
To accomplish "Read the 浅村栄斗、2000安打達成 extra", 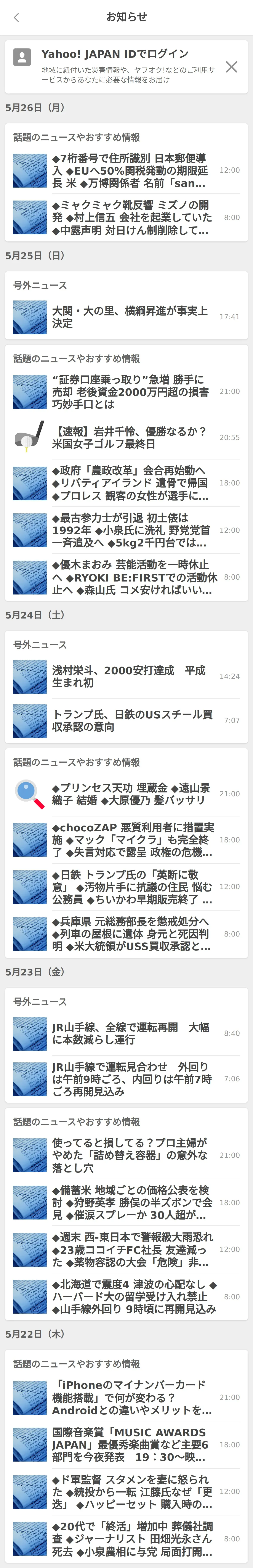I will coord(131,676).
